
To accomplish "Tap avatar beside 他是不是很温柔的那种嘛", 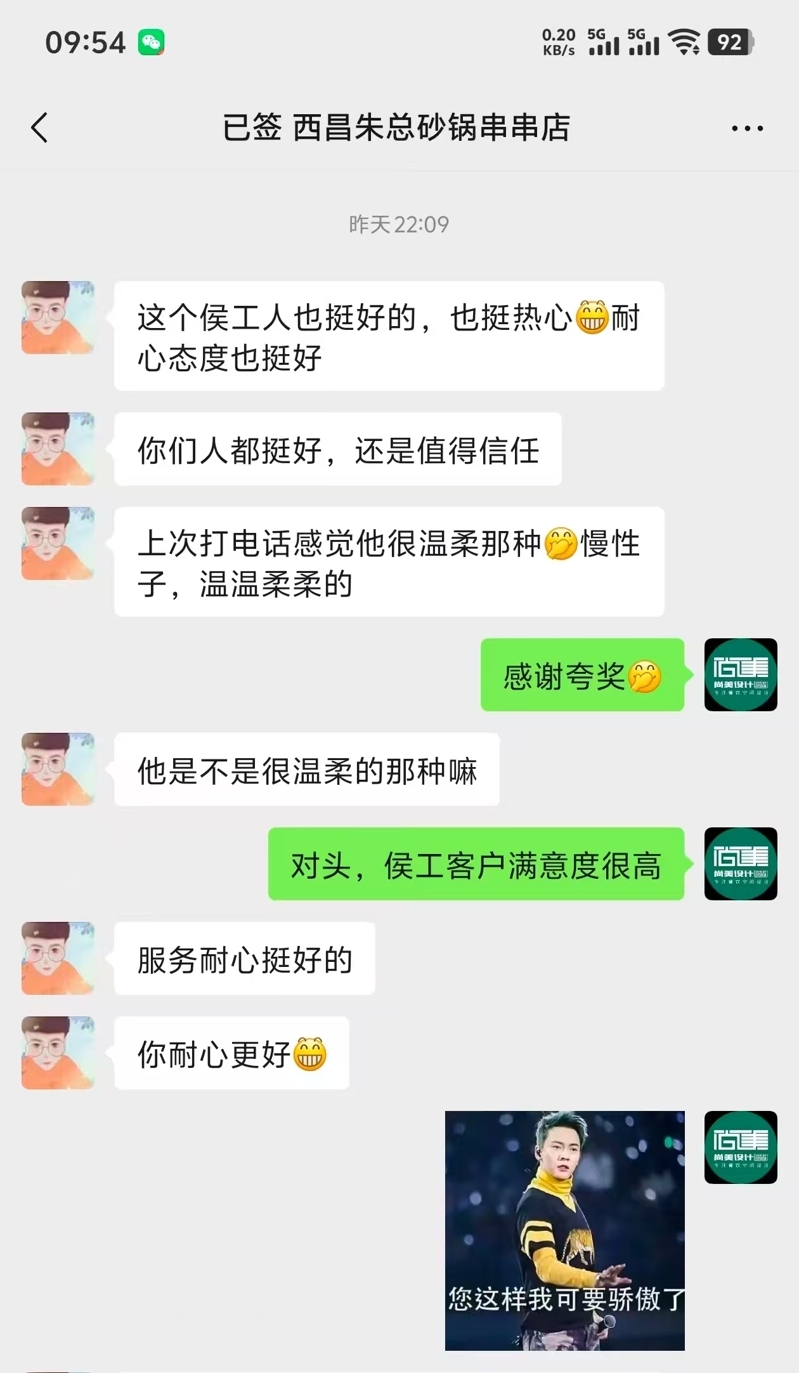I will [57, 770].
